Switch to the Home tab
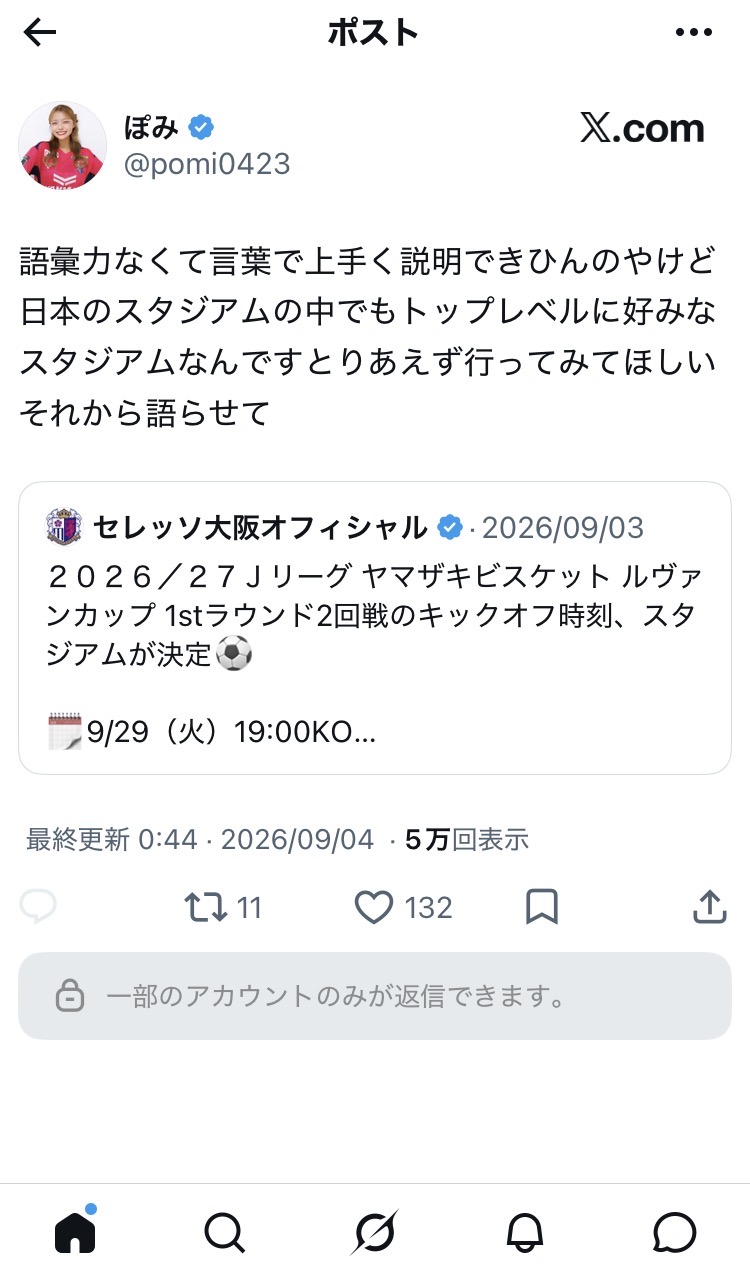Image resolution: width=750 pixels, height=1282 pixels. click(x=75, y=1231)
